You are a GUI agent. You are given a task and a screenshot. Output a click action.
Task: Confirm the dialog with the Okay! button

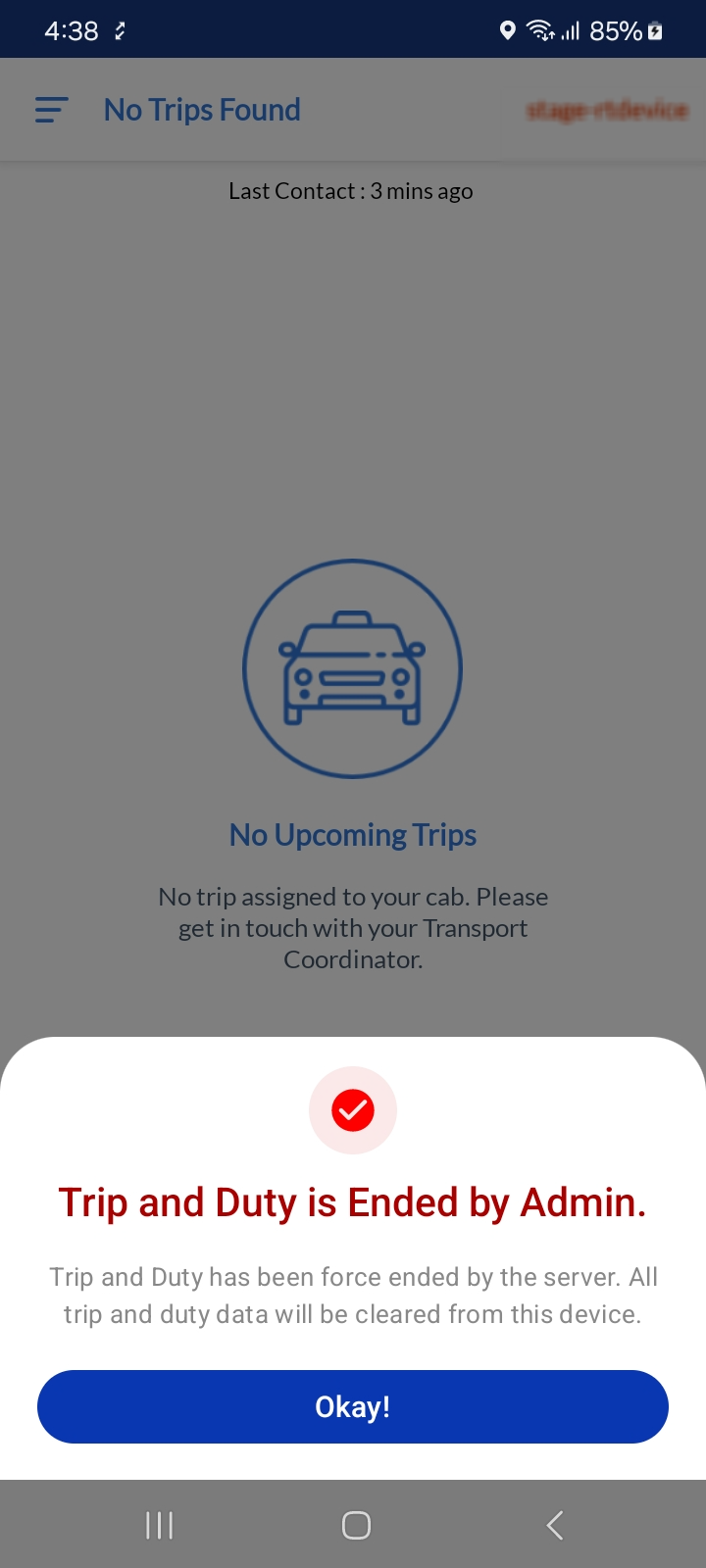click(353, 1406)
